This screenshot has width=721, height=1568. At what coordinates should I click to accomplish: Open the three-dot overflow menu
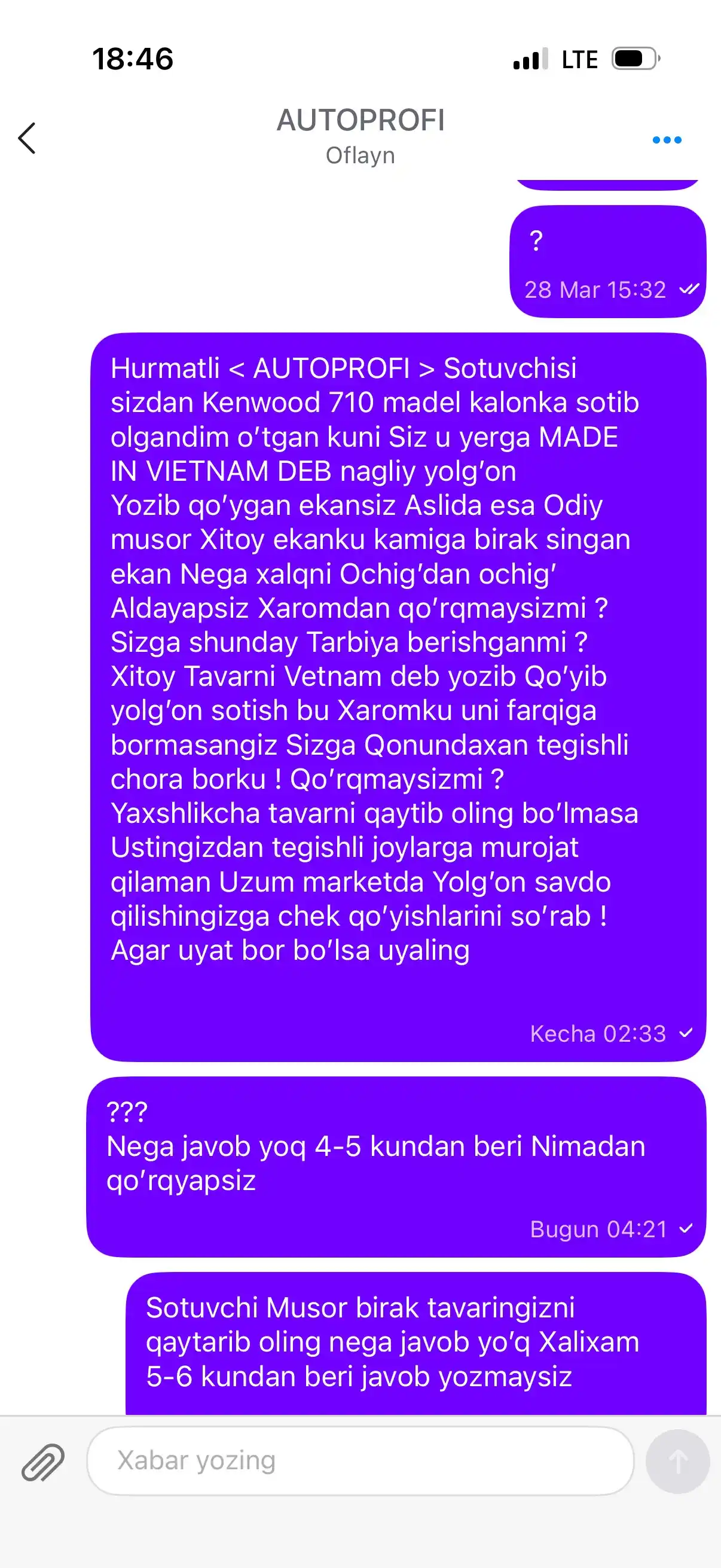(x=667, y=140)
